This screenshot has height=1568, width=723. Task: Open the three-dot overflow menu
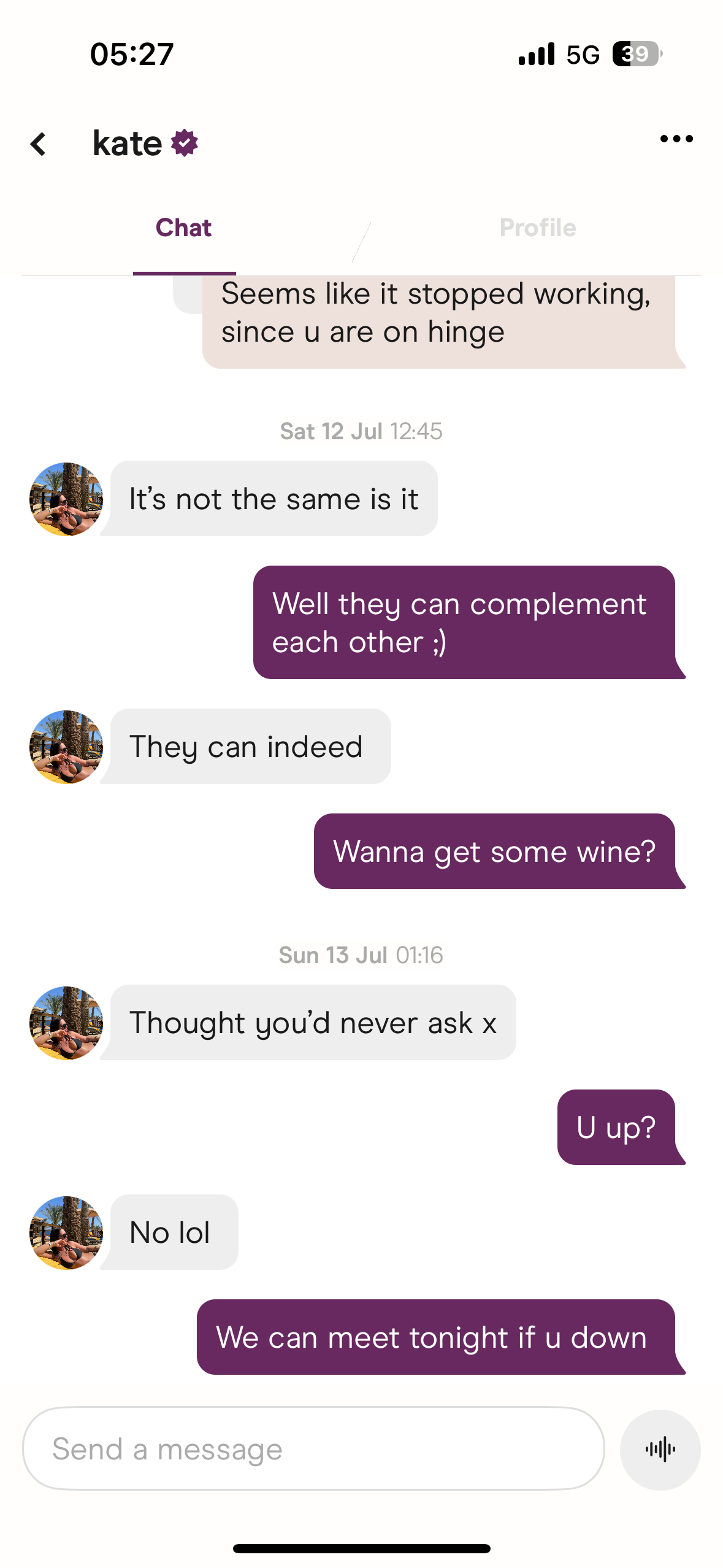coord(676,139)
